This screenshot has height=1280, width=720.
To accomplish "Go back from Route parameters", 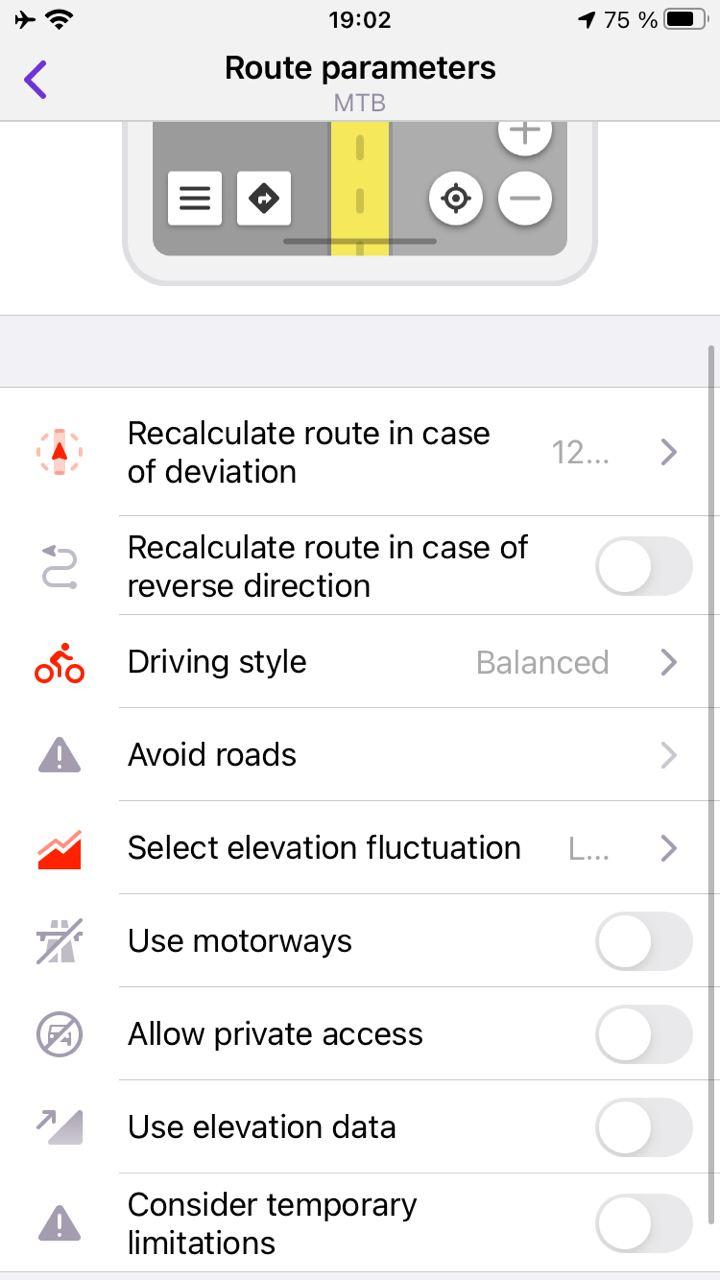I will coord(36,80).
